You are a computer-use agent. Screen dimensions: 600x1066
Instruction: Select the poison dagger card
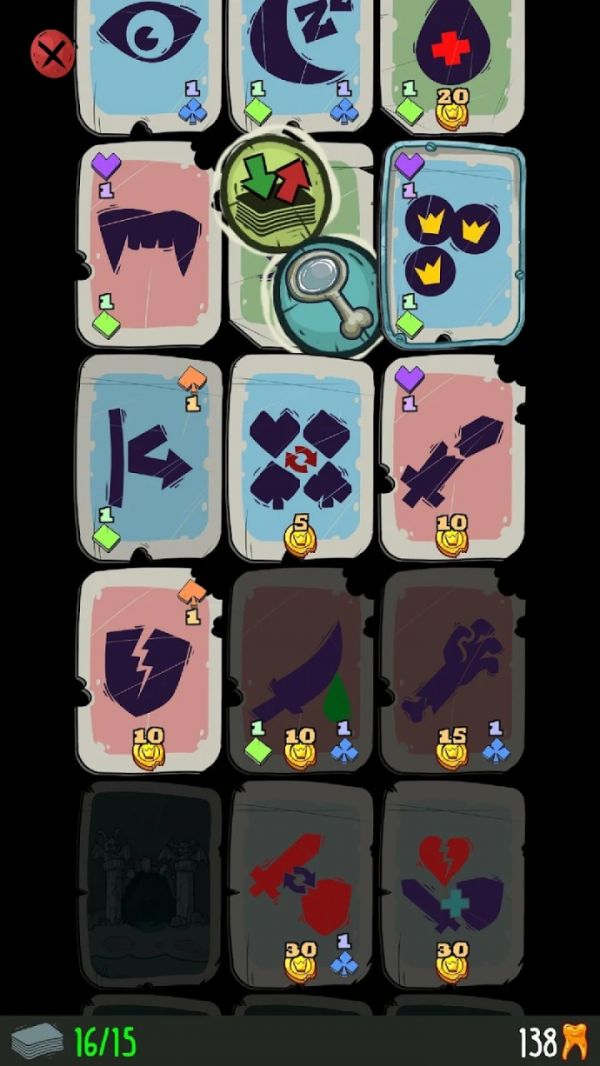(x=300, y=670)
